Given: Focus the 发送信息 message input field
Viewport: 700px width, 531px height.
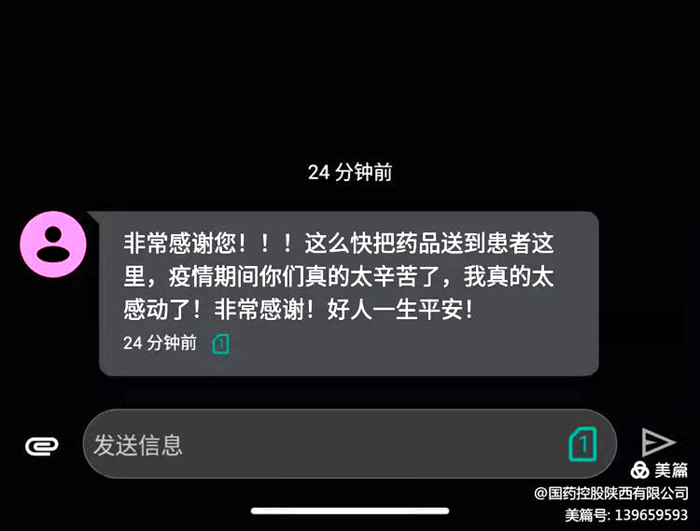Looking at the screenshot, I should pyautogui.click(x=320, y=444).
